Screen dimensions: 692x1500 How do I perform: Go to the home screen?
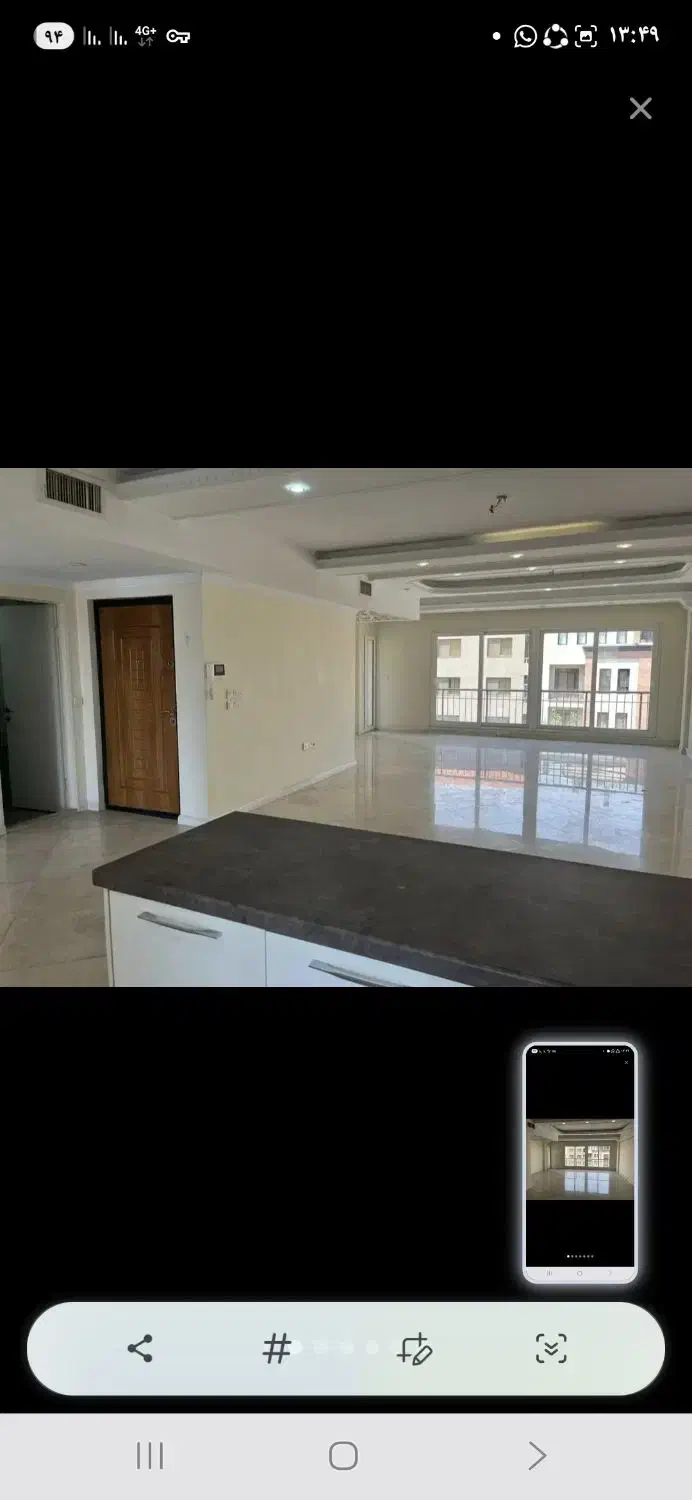click(x=343, y=1456)
